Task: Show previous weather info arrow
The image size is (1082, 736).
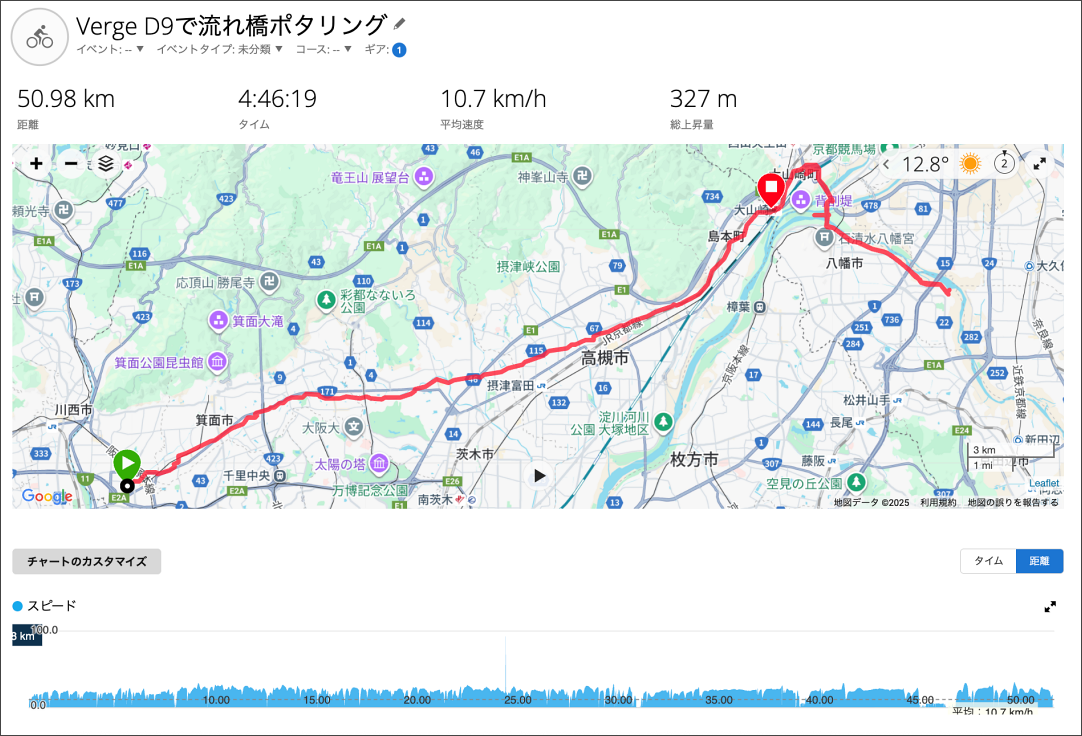Action: [886, 164]
